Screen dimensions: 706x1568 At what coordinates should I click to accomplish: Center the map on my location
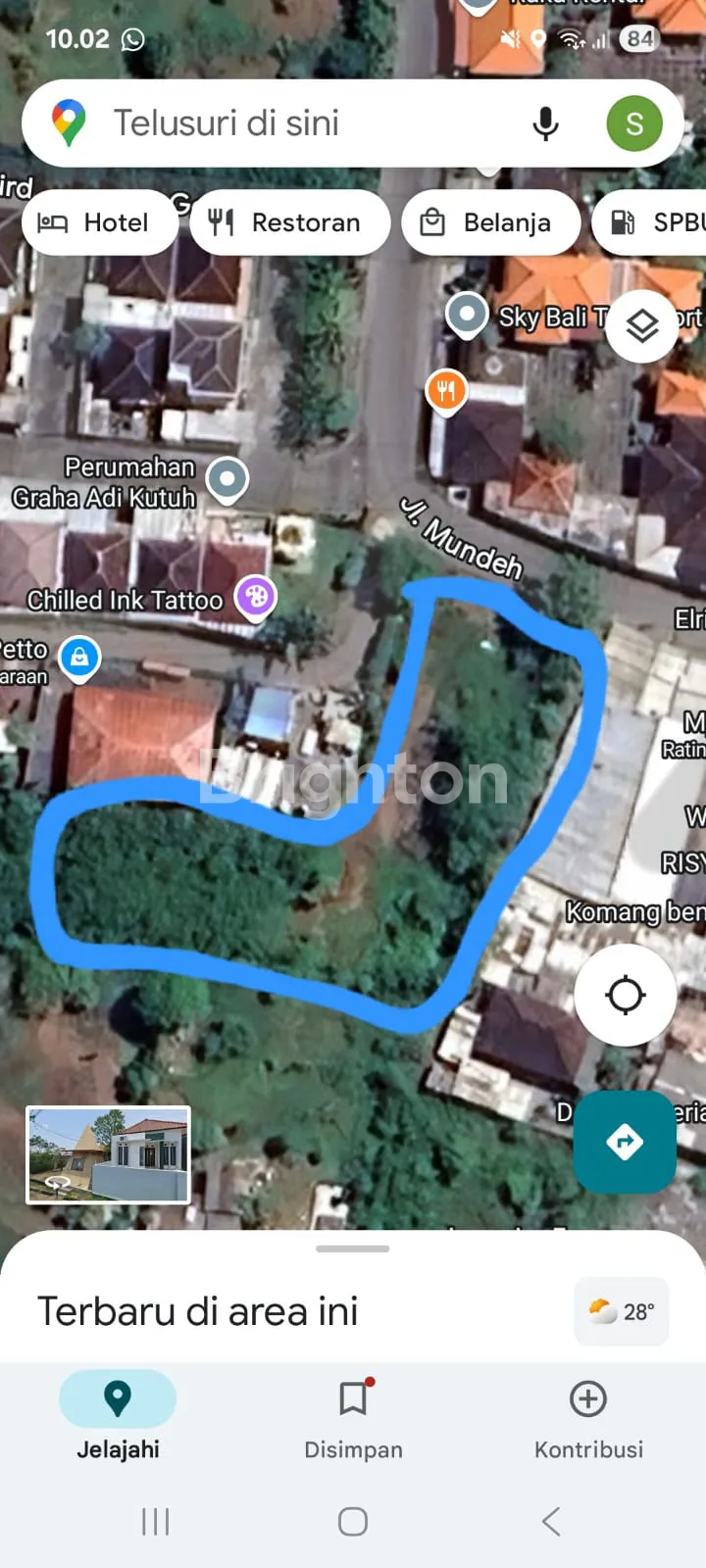(x=625, y=995)
